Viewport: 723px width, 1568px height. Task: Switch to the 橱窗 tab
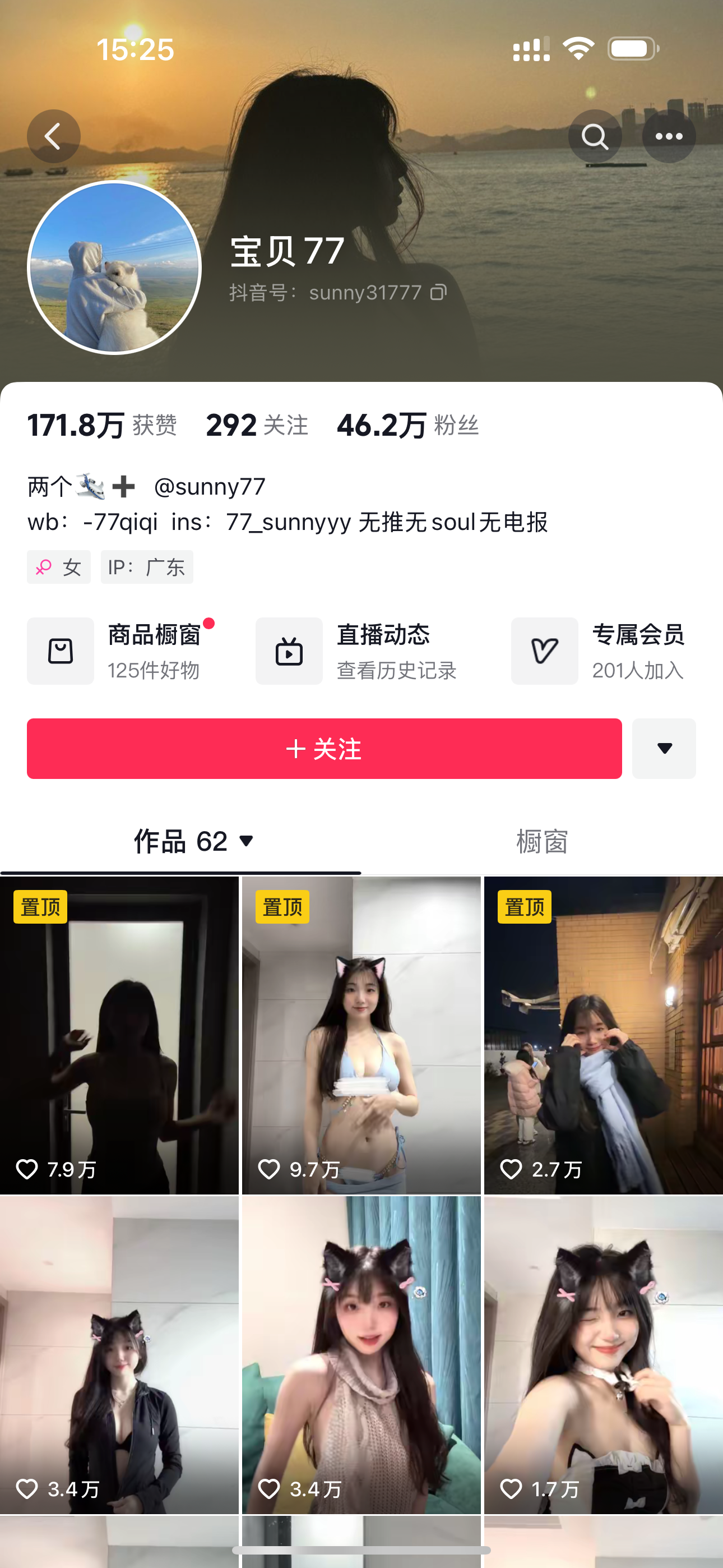coord(541,841)
